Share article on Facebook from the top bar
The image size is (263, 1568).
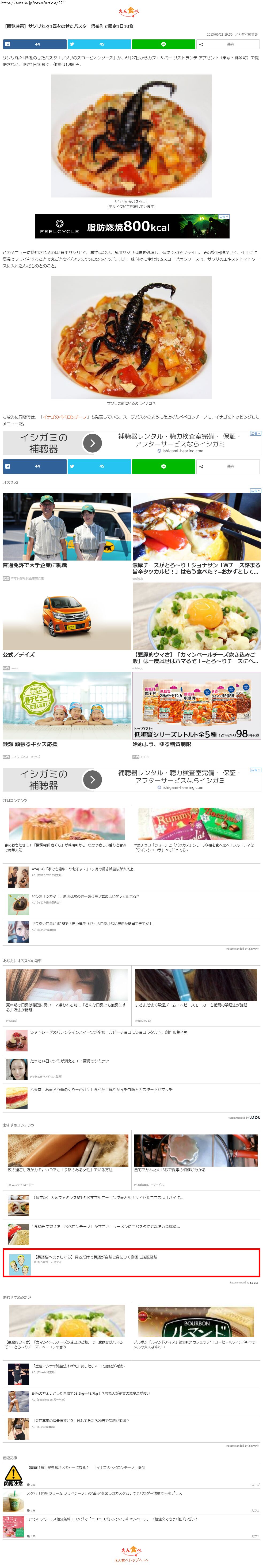pos(35,44)
